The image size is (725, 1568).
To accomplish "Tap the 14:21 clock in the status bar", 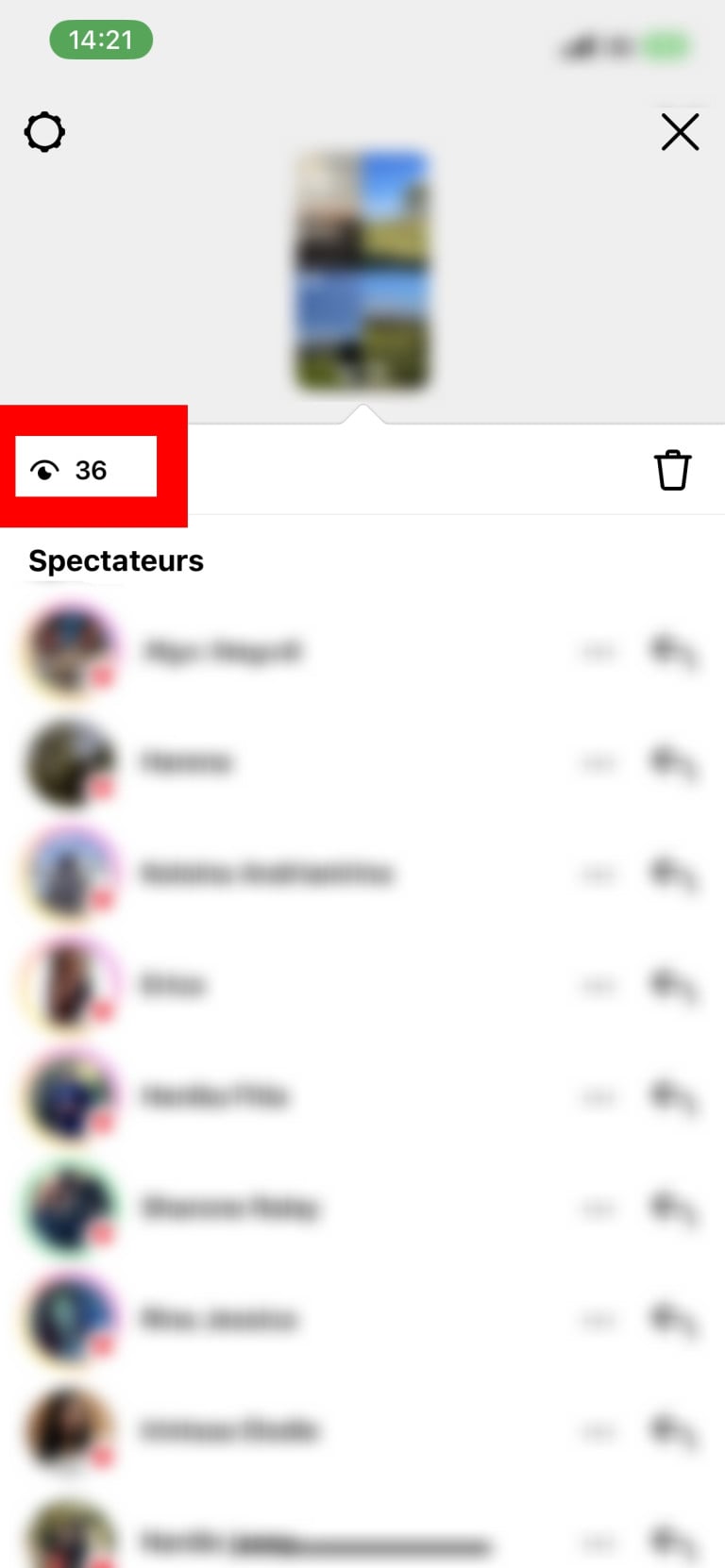I will point(101,40).
